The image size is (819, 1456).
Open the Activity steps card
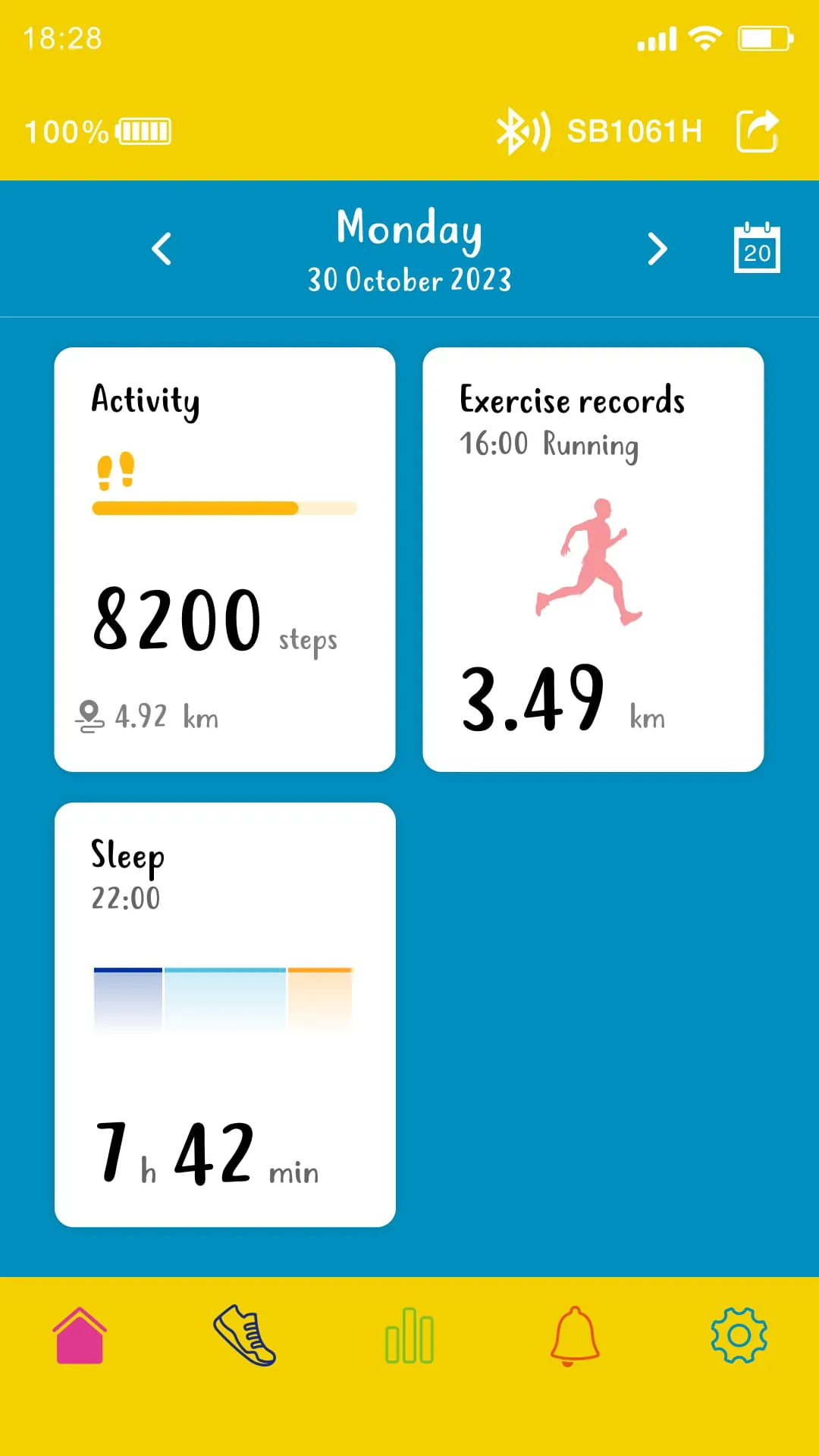click(x=224, y=560)
